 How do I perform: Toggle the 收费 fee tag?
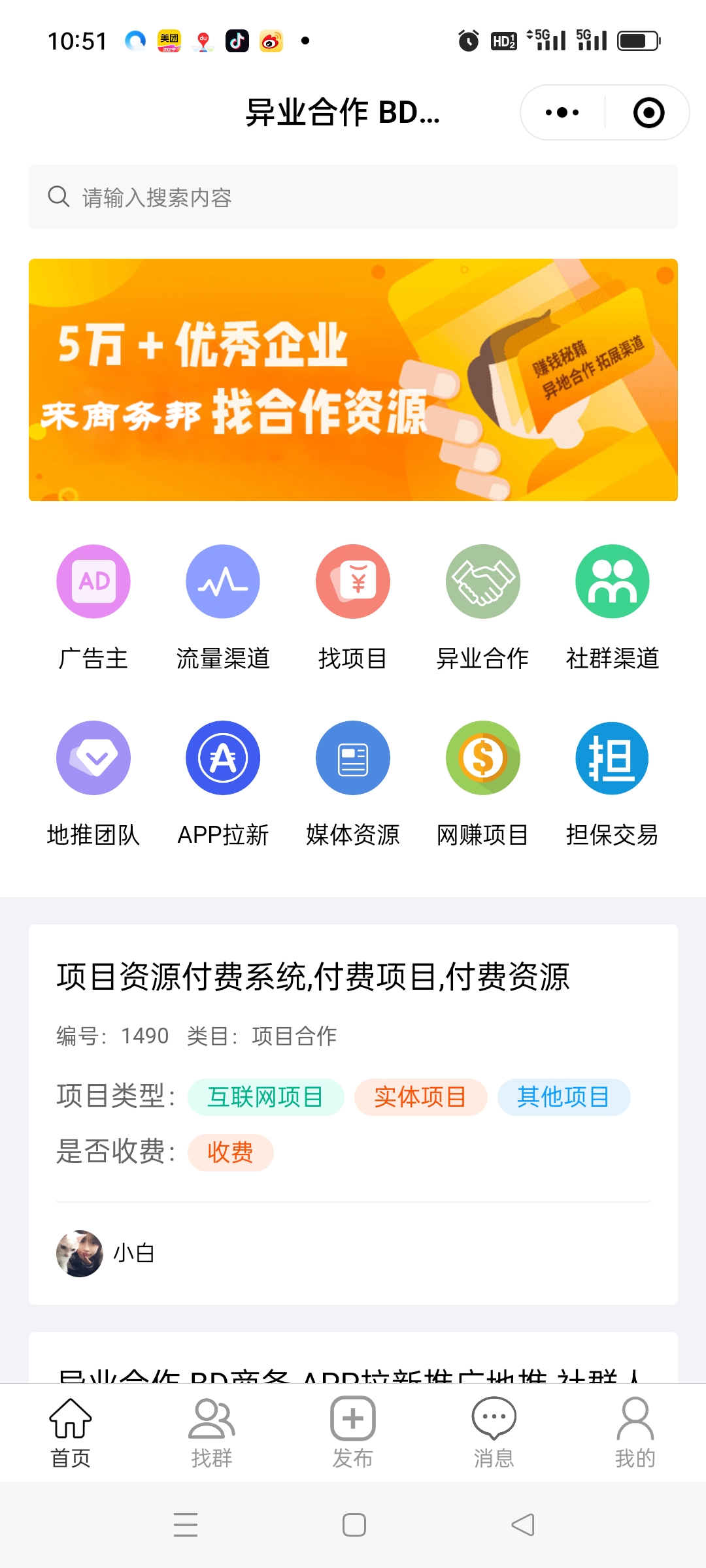tap(230, 1152)
